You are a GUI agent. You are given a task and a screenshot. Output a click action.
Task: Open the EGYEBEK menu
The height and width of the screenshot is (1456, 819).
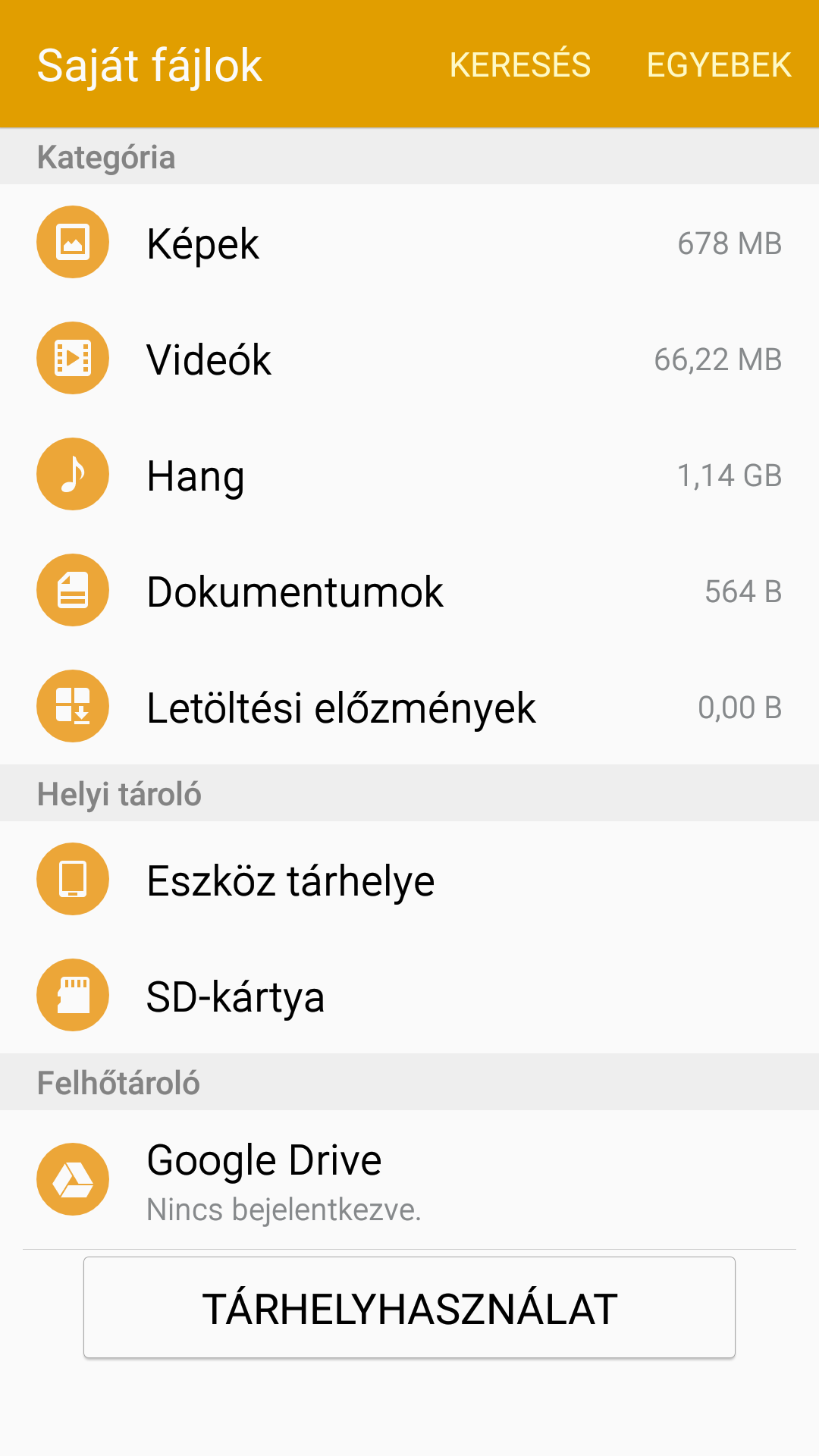tap(719, 64)
